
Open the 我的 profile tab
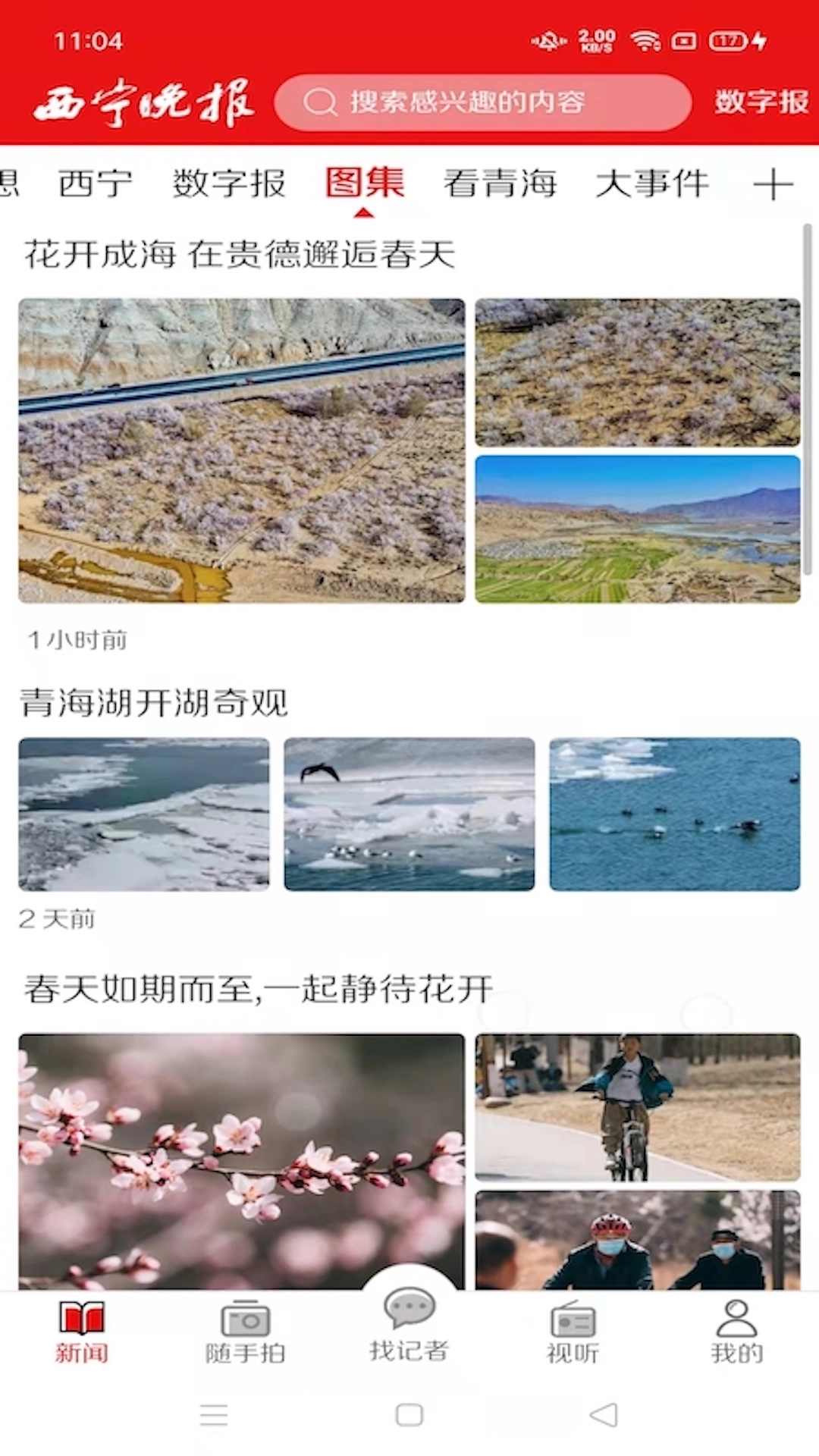click(x=736, y=1332)
